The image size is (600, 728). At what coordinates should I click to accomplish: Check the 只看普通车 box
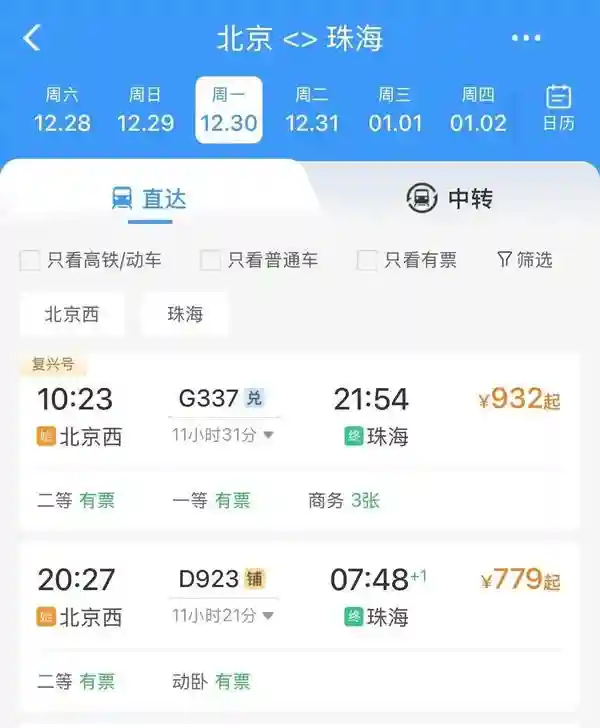tap(211, 260)
